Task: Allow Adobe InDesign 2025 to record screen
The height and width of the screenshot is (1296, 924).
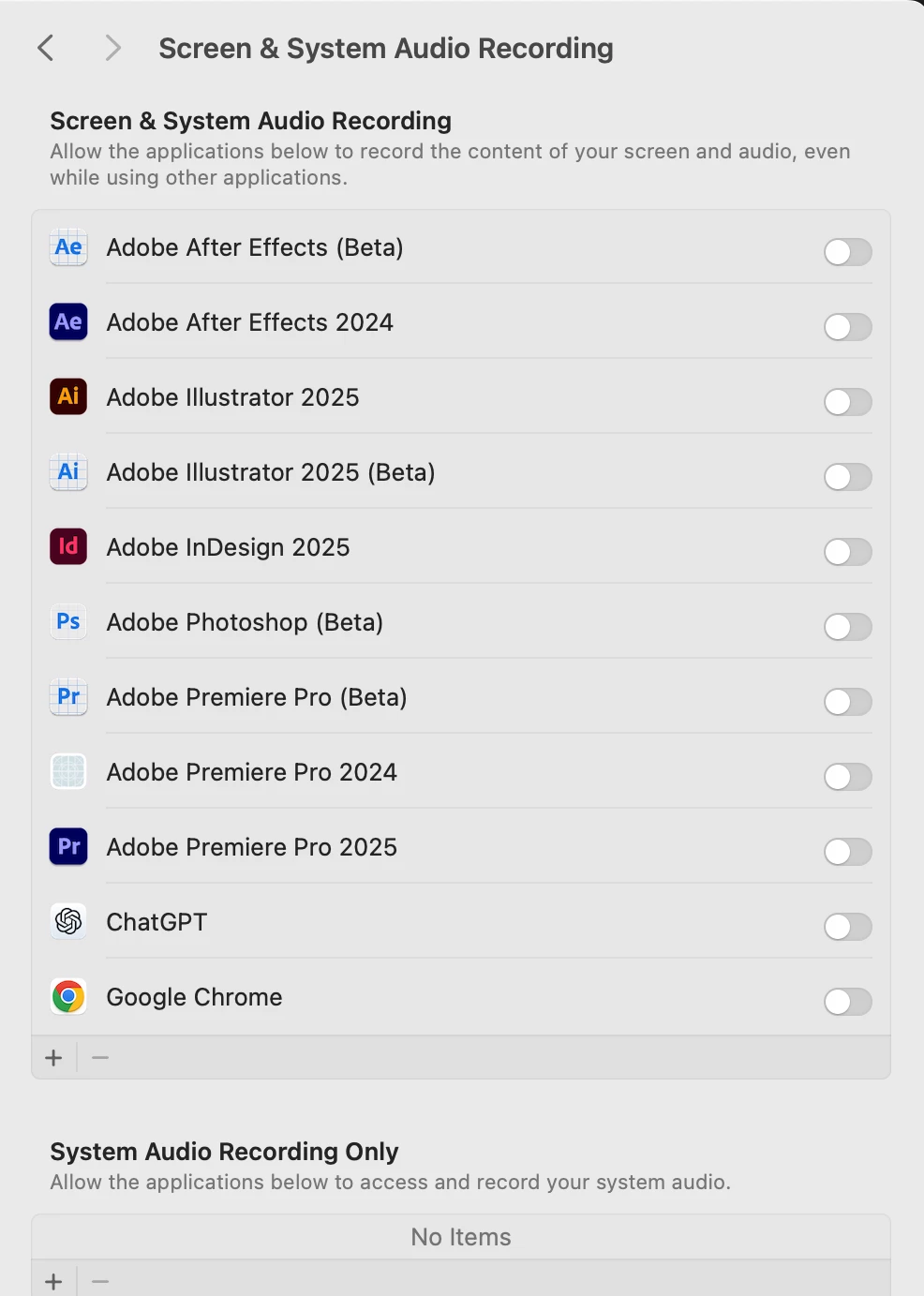Action: (847, 551)
